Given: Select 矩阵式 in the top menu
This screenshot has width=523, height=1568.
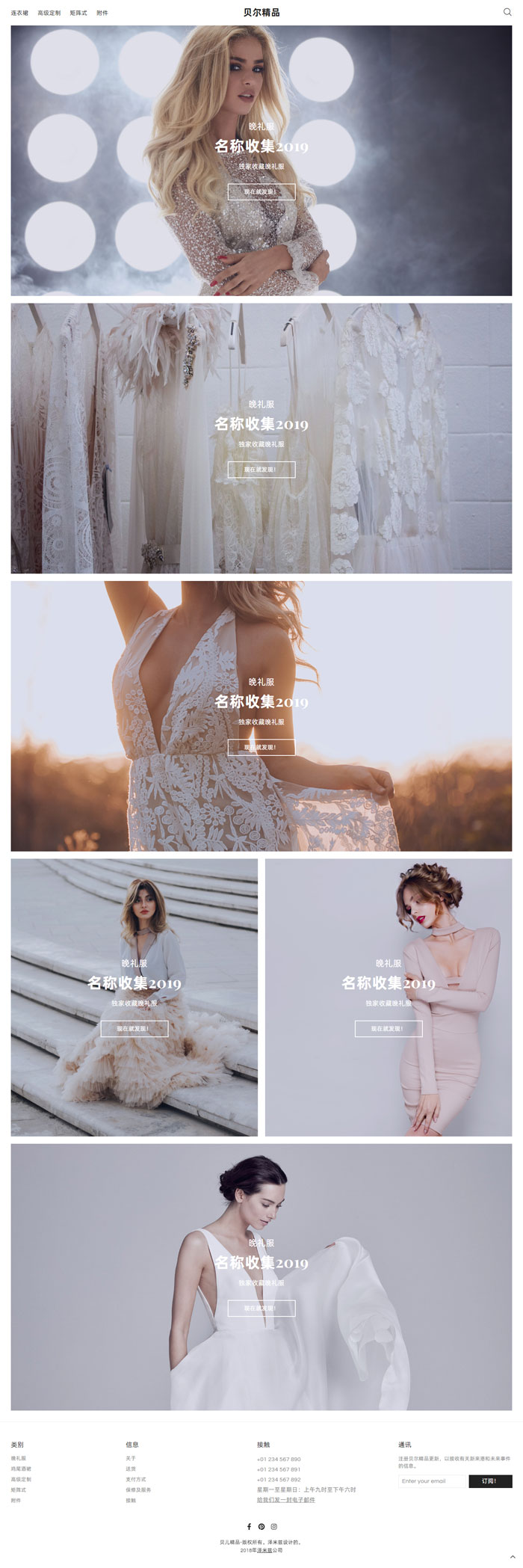Looking at the screenshot, I should pos(78,13).
